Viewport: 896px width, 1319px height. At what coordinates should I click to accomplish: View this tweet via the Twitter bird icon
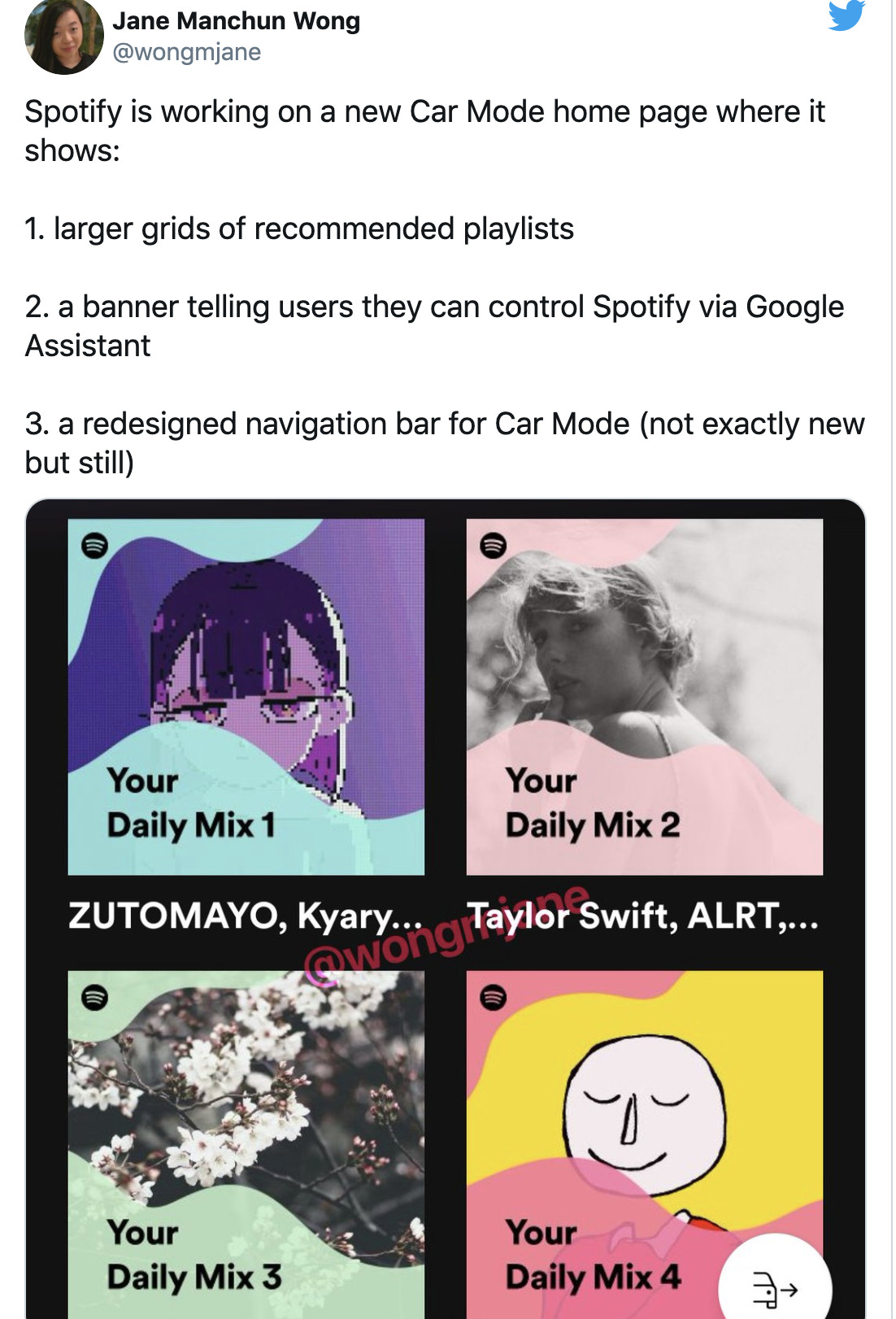(846, 15)
